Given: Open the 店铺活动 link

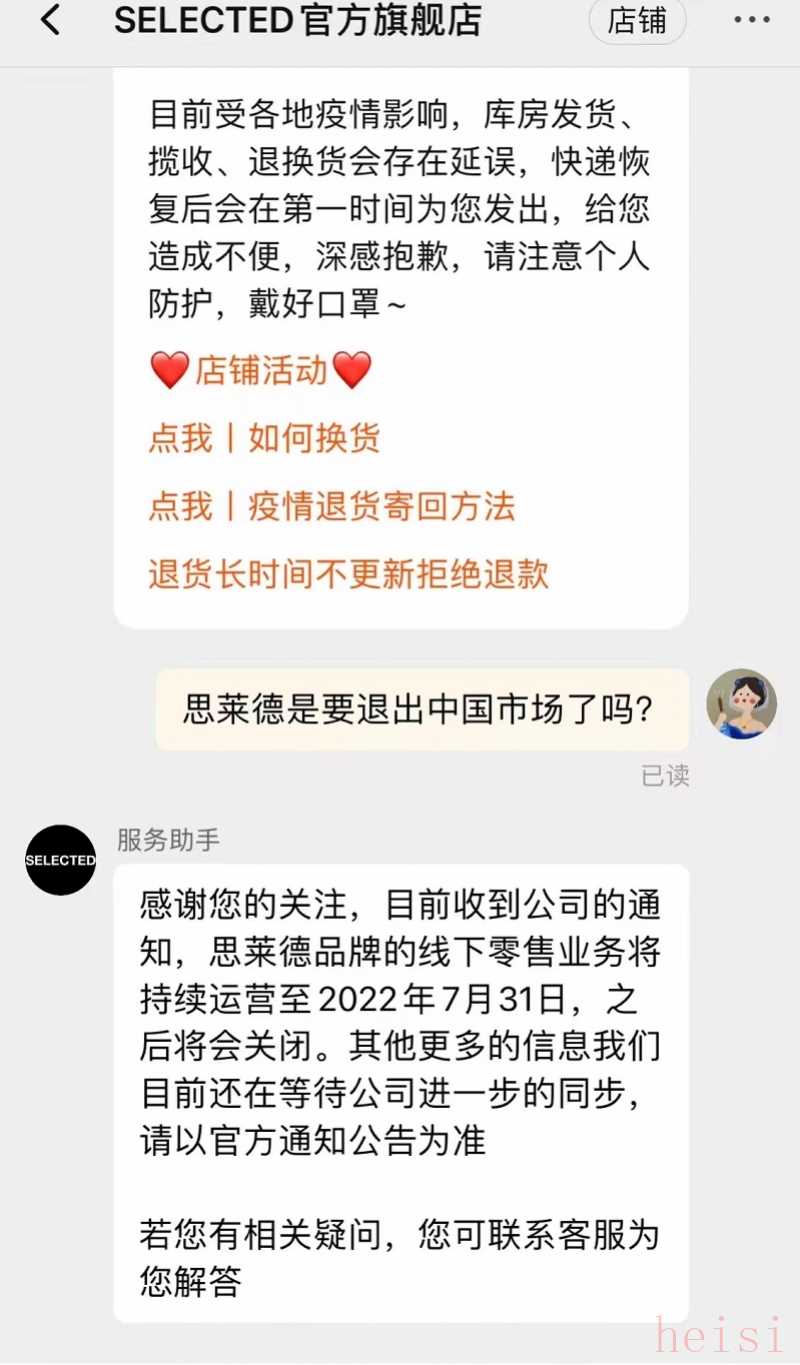Looking at the screenshot, I should (261, 371).
